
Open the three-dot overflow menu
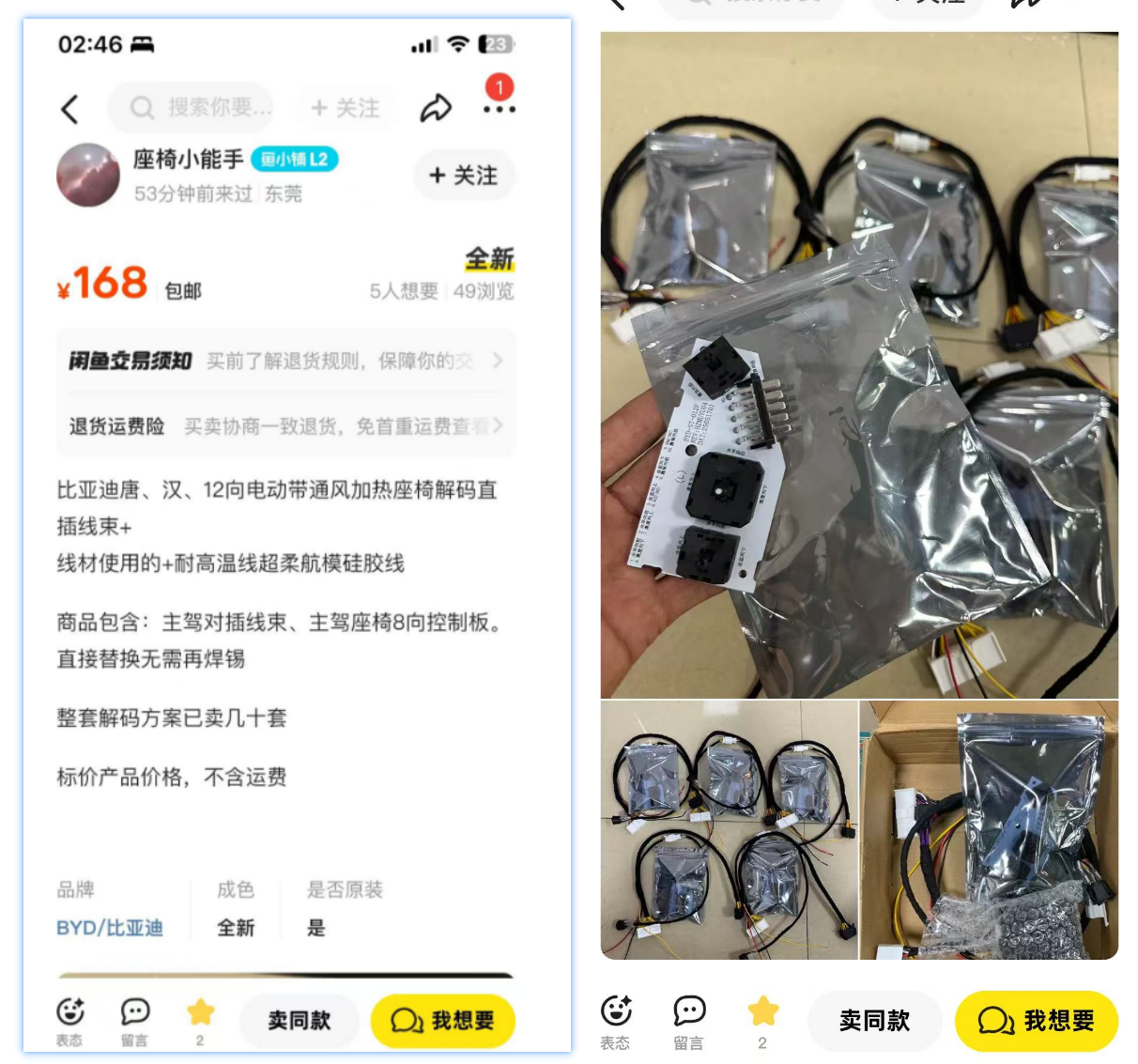tap(499, 109)
